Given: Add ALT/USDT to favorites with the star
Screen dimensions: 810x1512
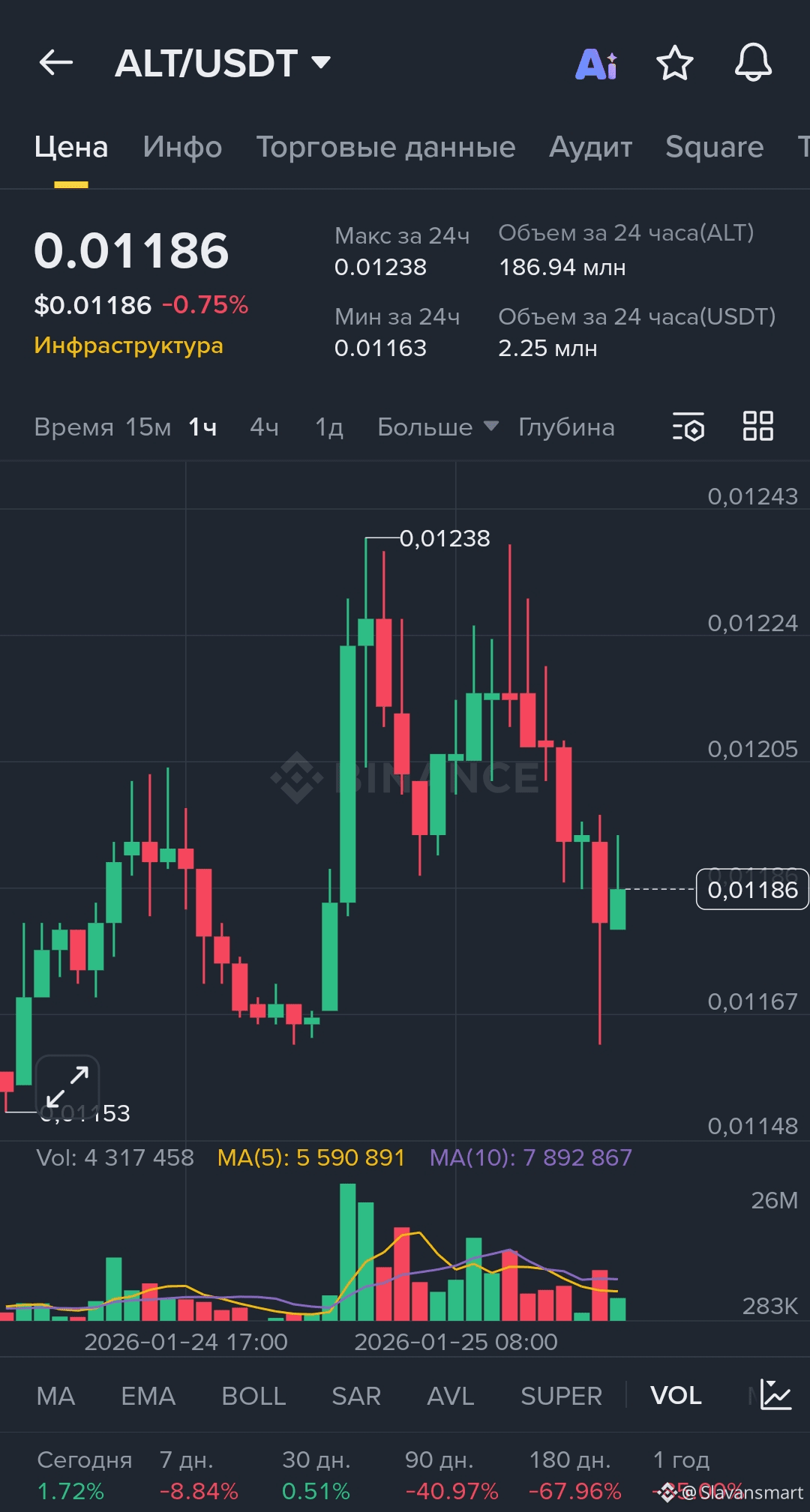Looking at the screenshot, I should (674, 63).
